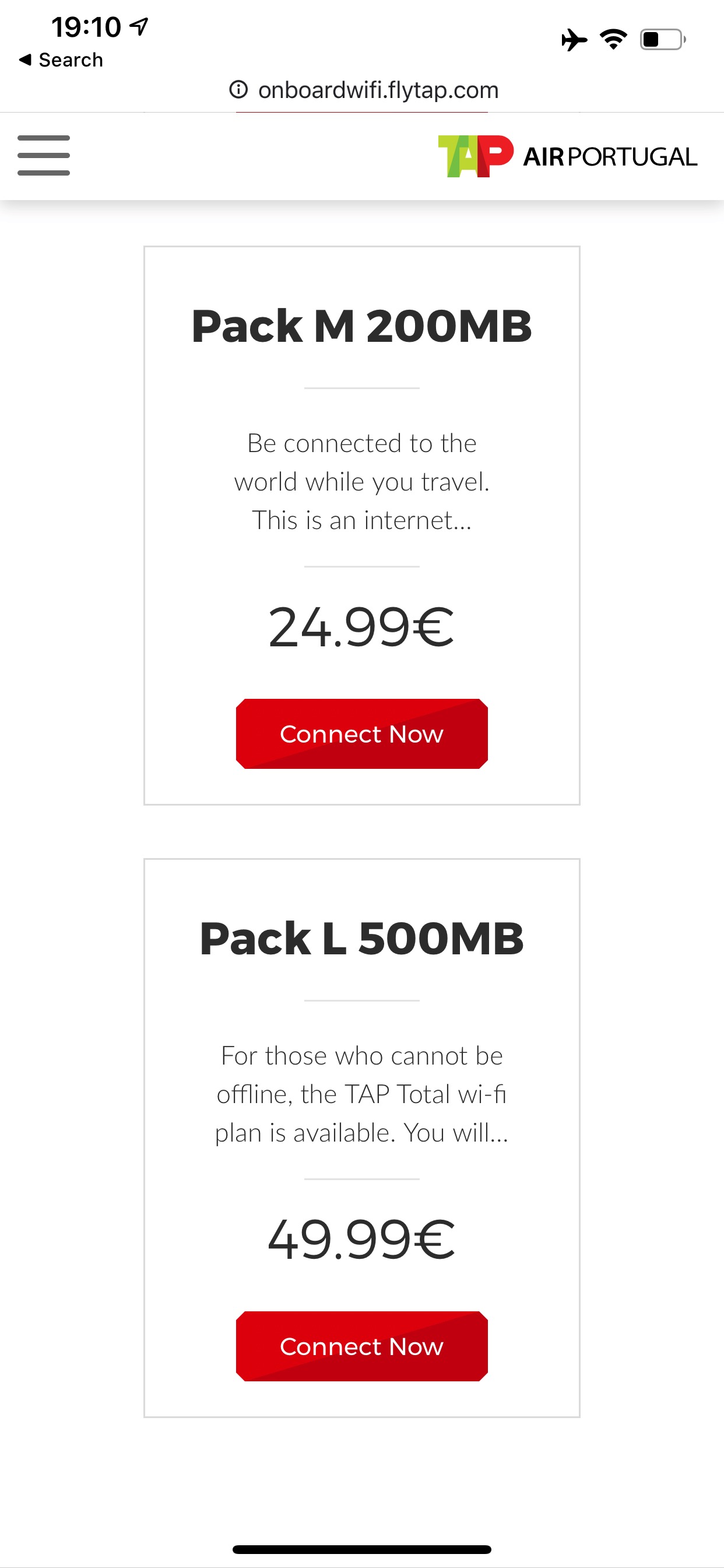724x1568 pixels.
Task: Connect now with Pack M 200MB
Action: tap(361, 734)
